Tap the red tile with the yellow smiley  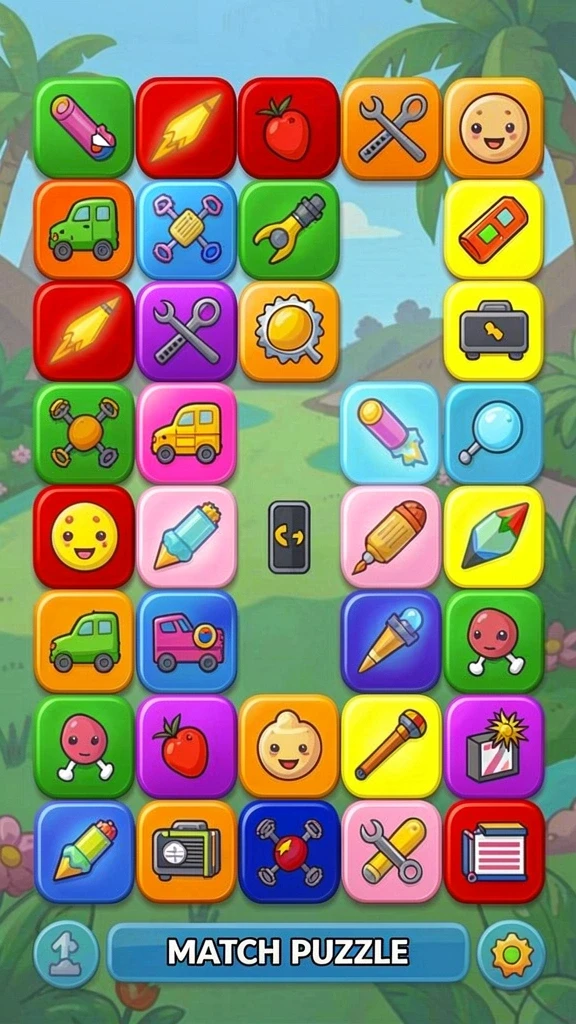(84, 537)
